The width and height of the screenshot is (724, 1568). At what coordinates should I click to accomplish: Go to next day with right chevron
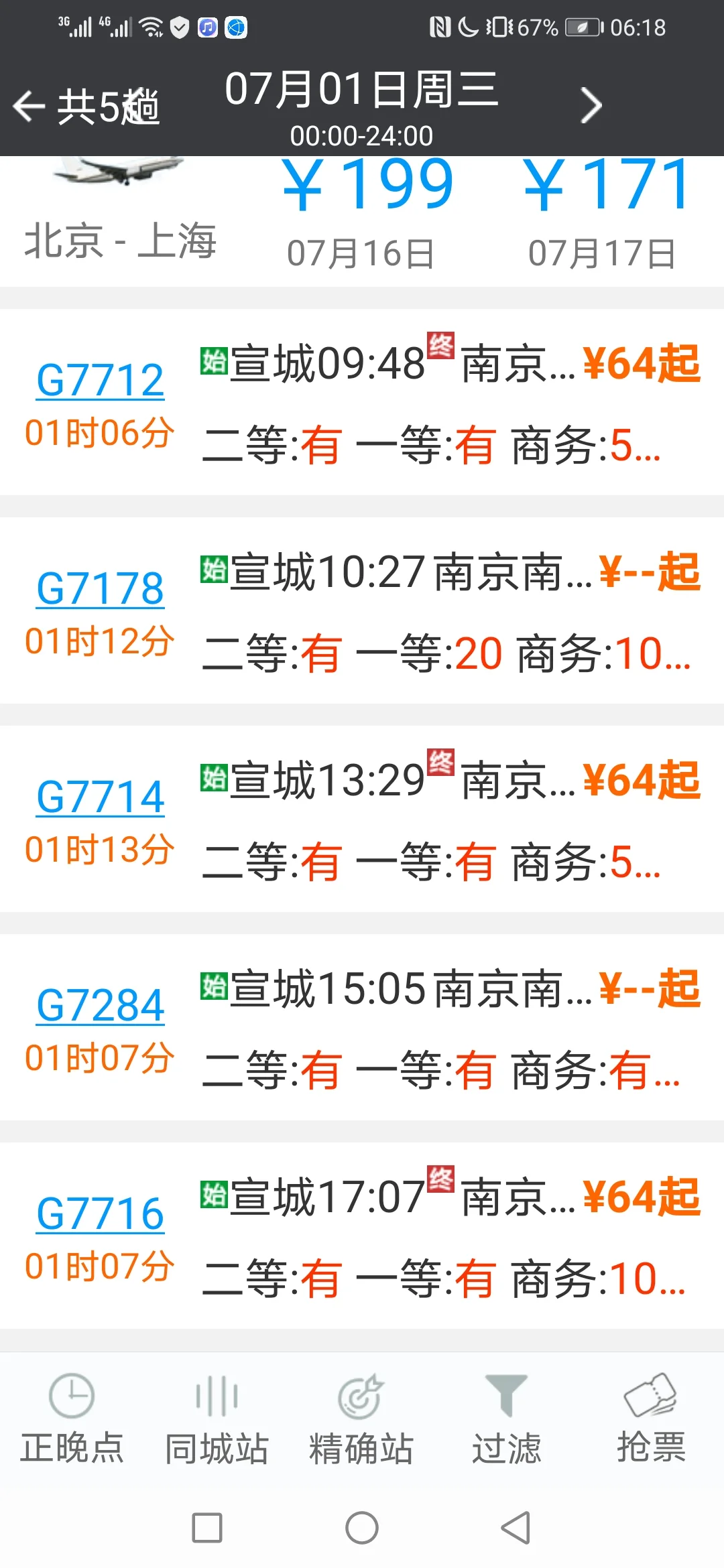[590, 106]
